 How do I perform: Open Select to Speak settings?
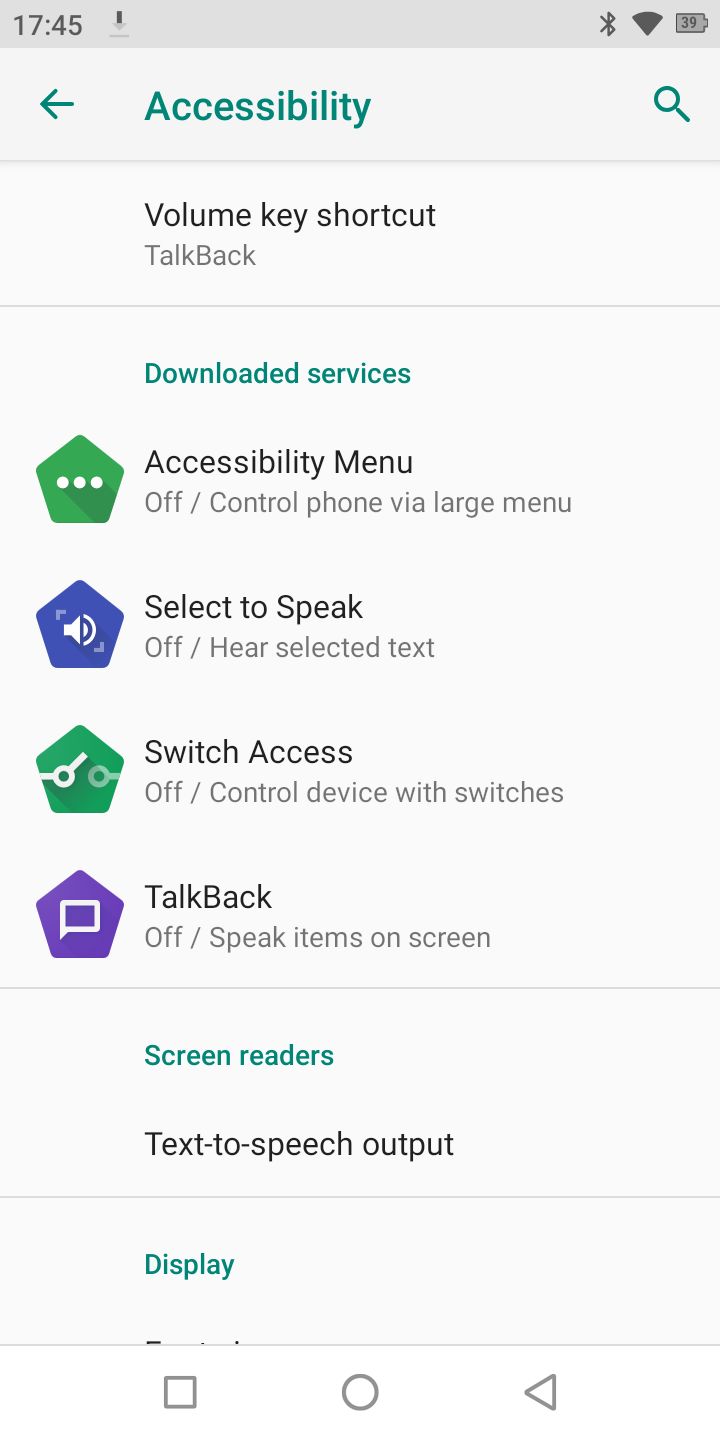[x=290, y=626]
